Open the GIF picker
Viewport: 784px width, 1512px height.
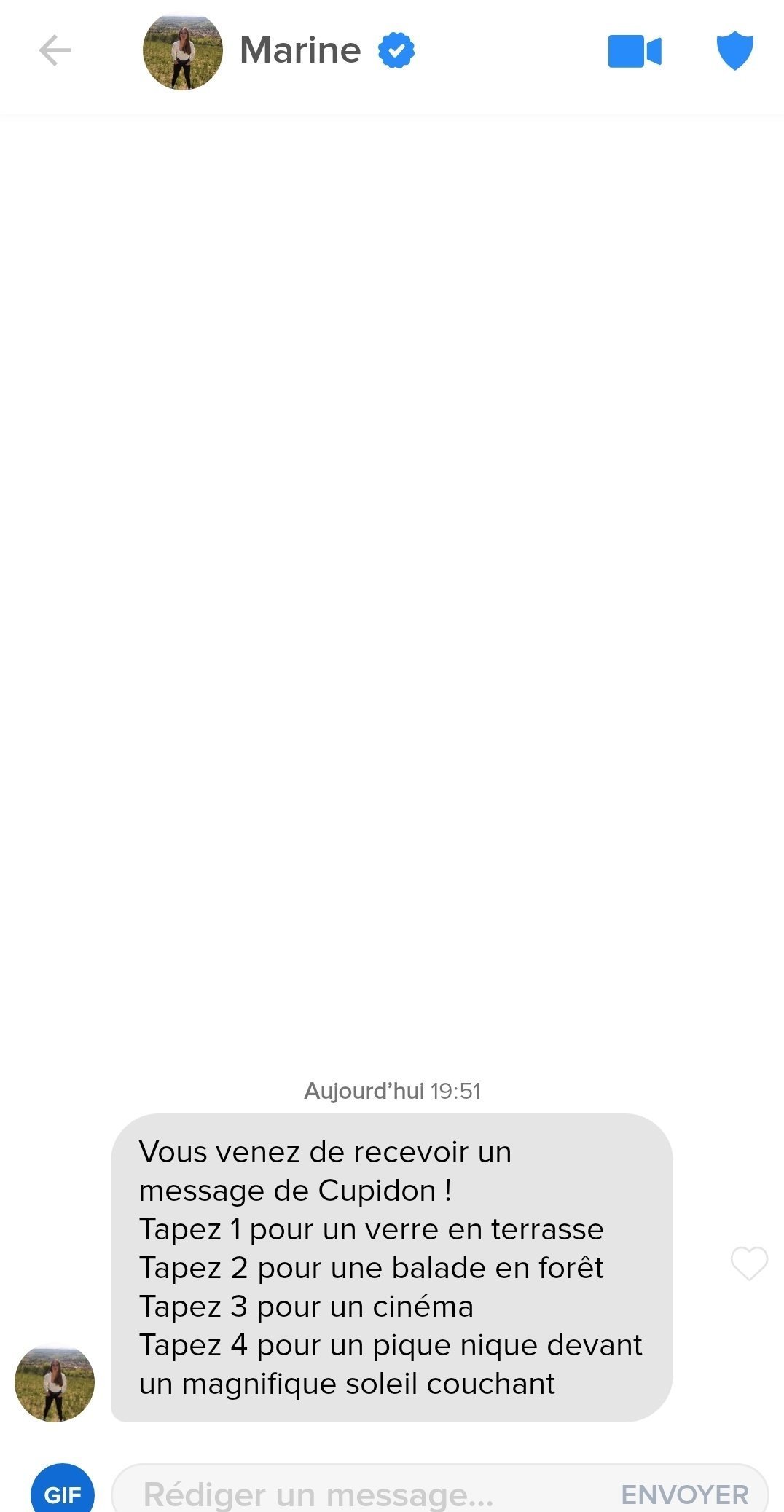coord(63,1492)
